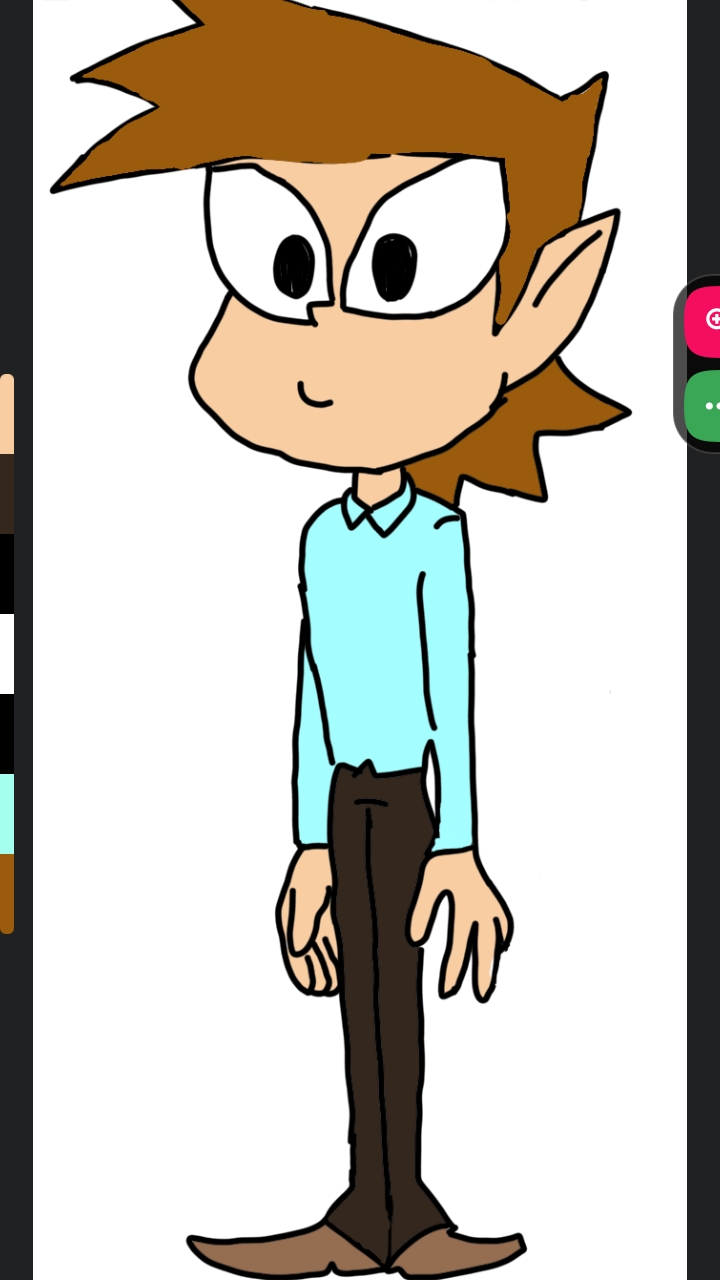Viewport: 720px width, 1280px height.
Task: Select the light cyan color swatch
Action: (x=6, y=814)
